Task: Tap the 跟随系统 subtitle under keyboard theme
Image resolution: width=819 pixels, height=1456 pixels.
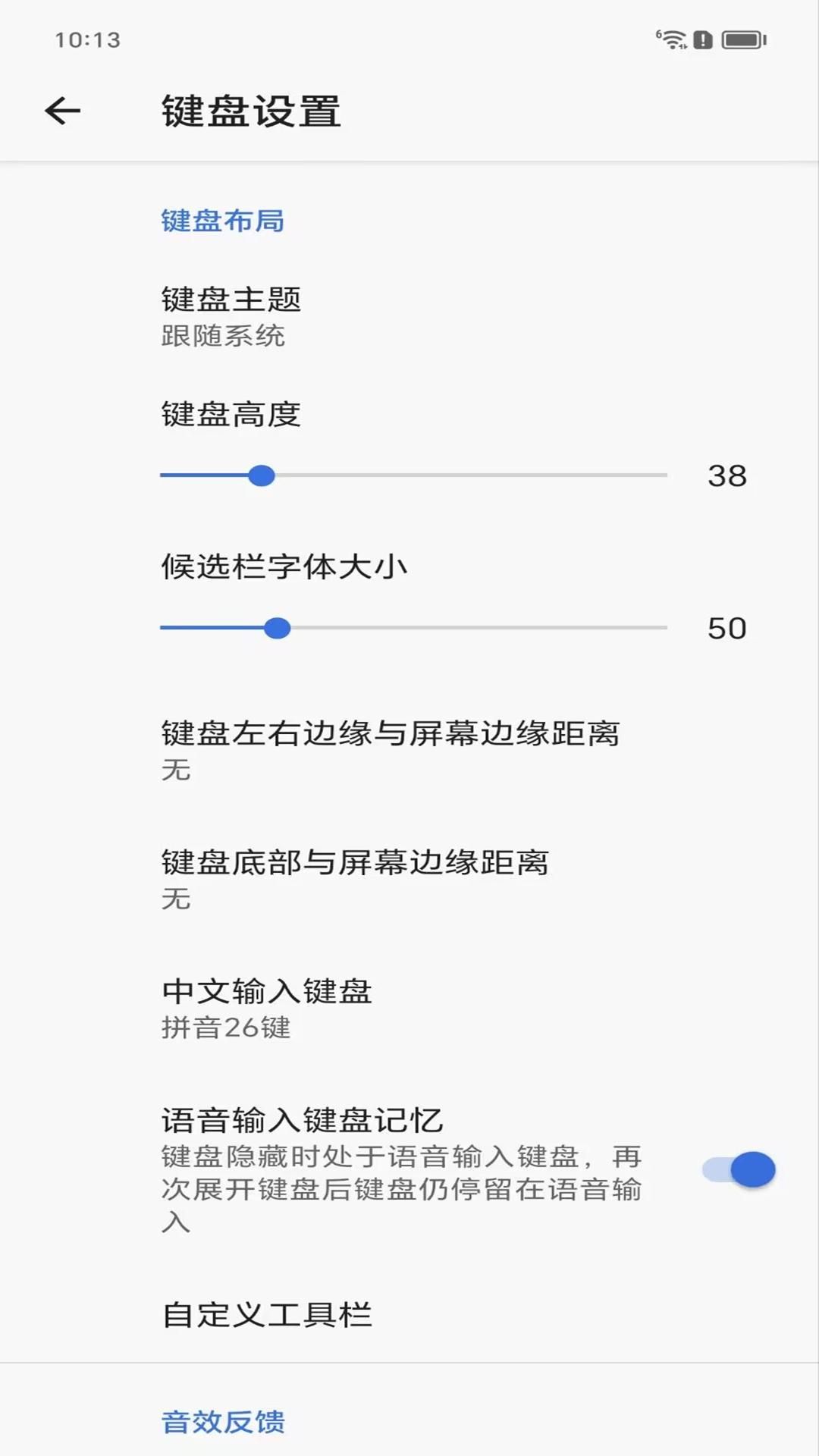Action: pos(224,337)
